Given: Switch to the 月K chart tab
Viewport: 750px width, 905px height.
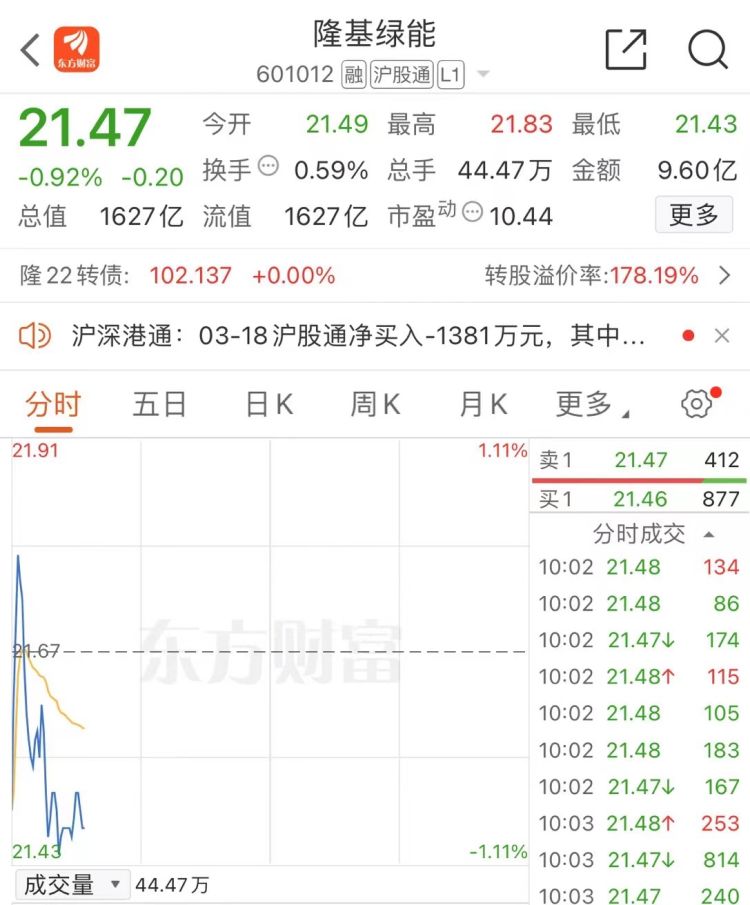Looking at the screenshot, I should pyautogui.click(x=483, y=404).
